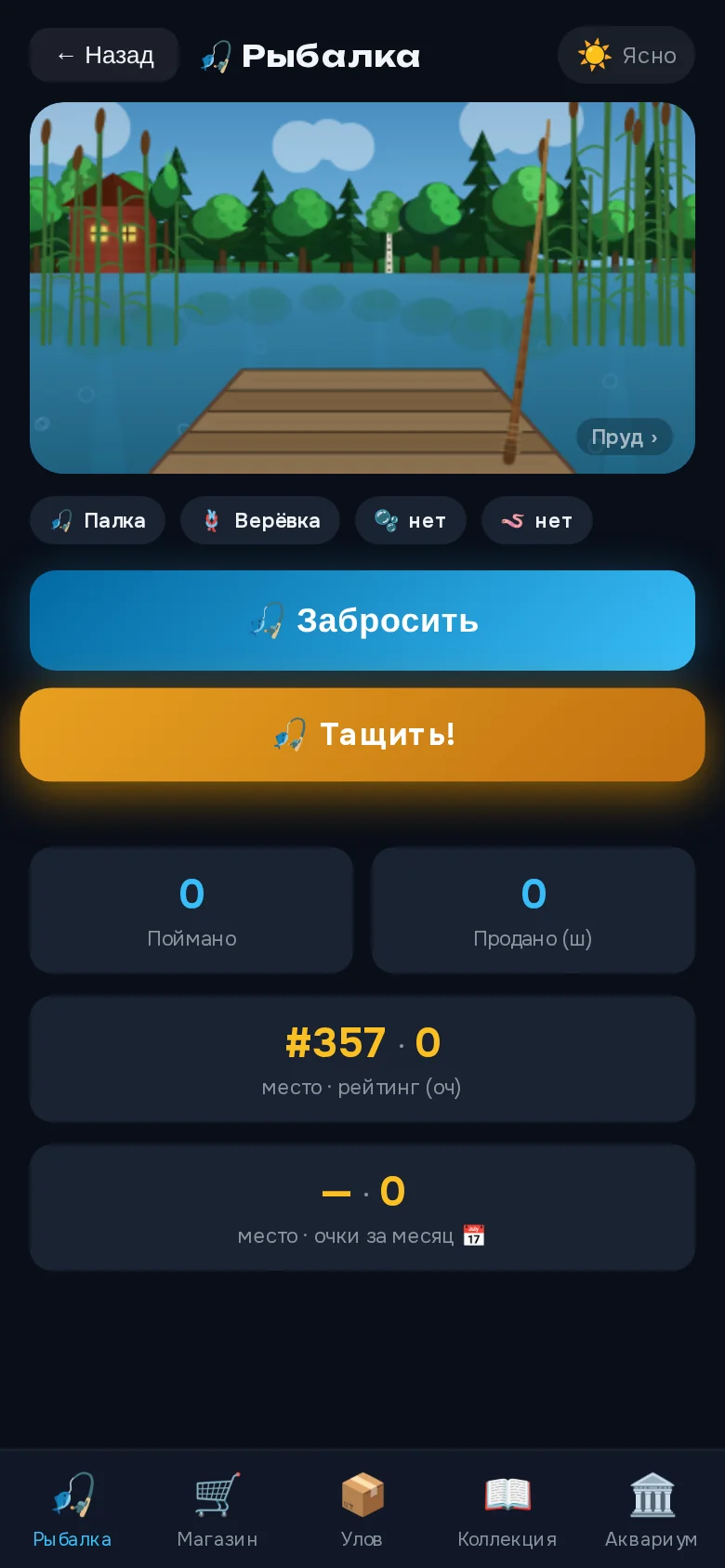725x1568 pixels.
Task: Open the #357 rating card
Action: [362, 1059]
